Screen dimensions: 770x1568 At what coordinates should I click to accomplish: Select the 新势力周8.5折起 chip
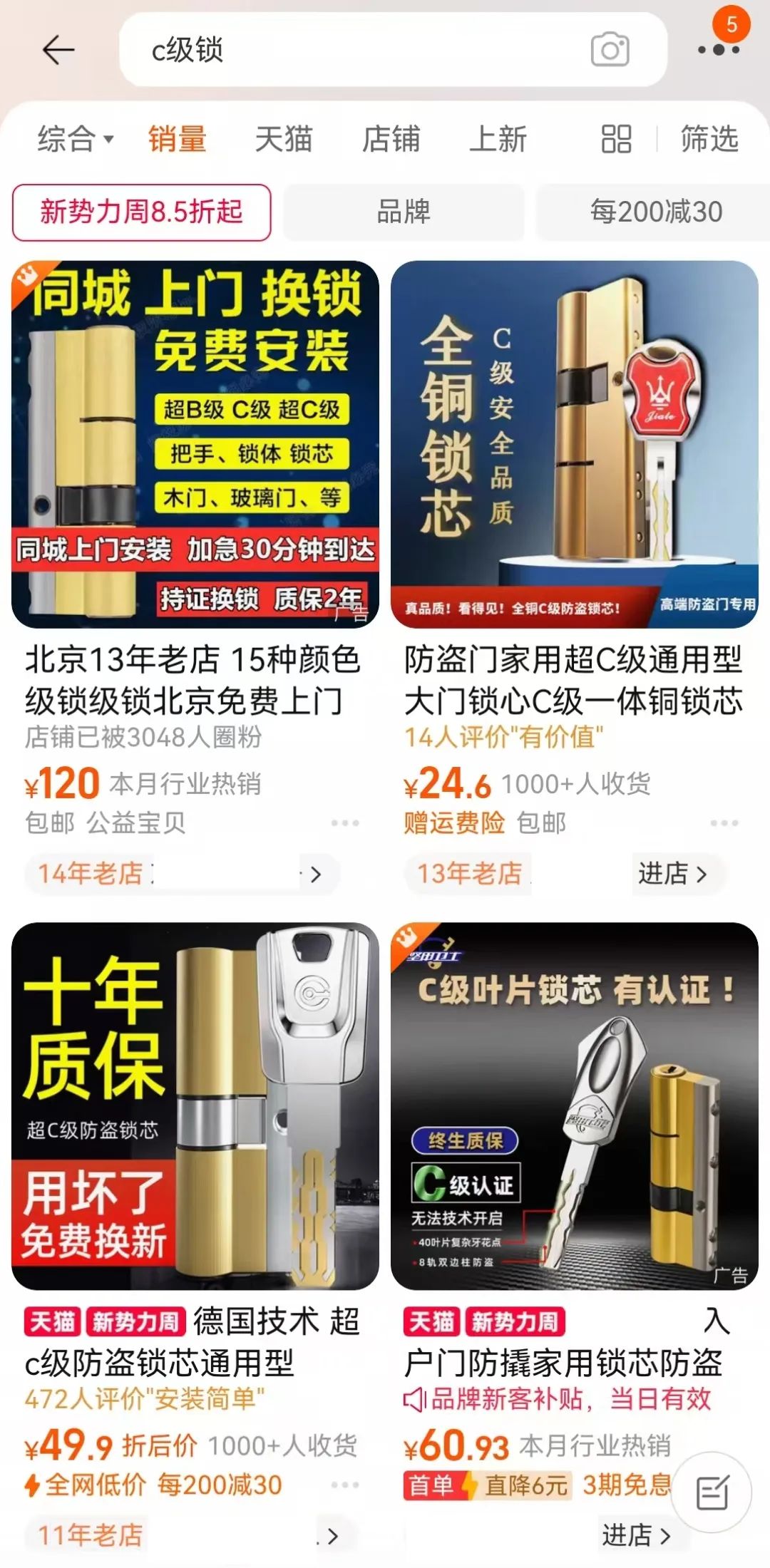141,212
